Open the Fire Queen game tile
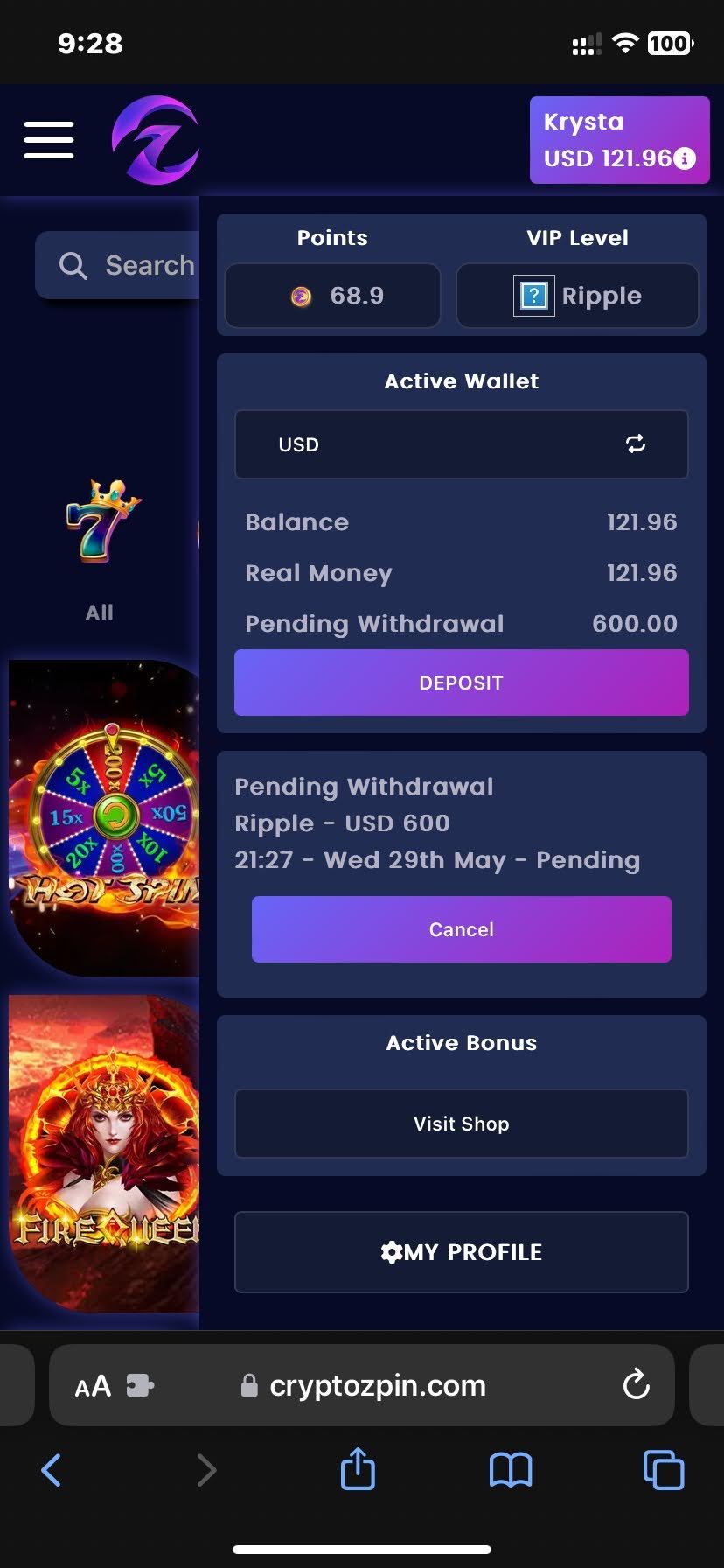The height and width of the screenshot is (1568, 724). tap(105, 1153)
